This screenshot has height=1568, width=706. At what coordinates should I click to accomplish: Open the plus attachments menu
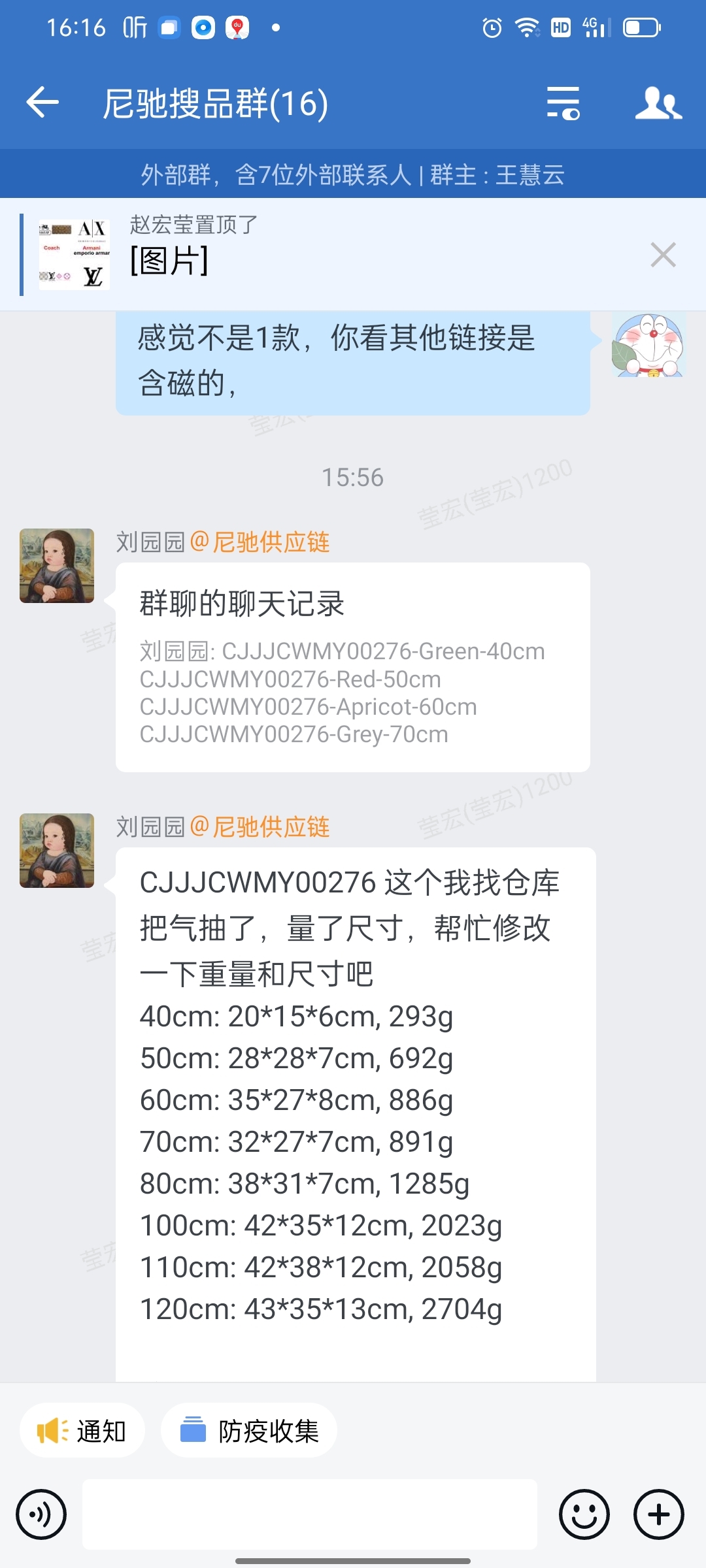658,1514
